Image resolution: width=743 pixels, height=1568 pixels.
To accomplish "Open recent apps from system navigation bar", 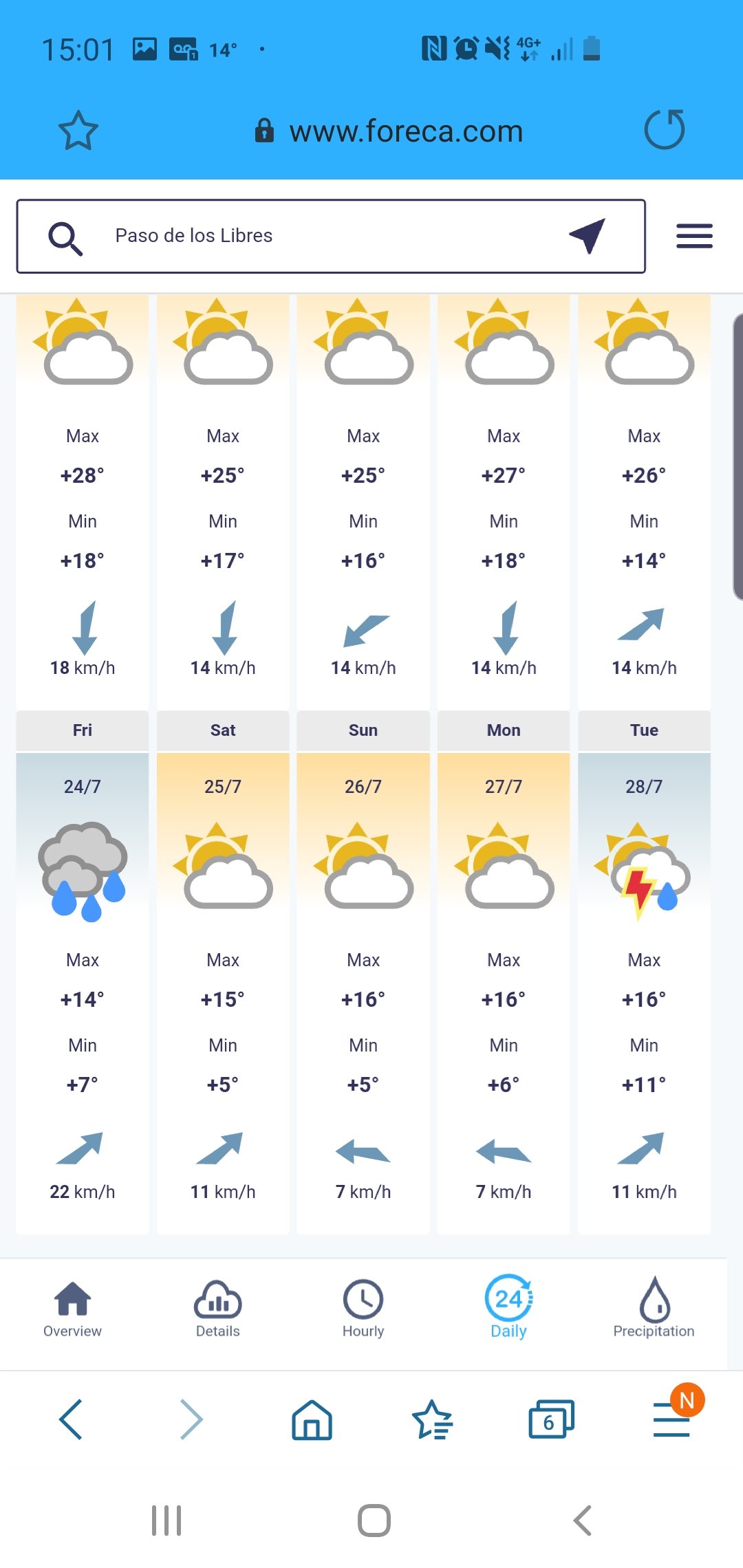I will [x=166, y=1520].
